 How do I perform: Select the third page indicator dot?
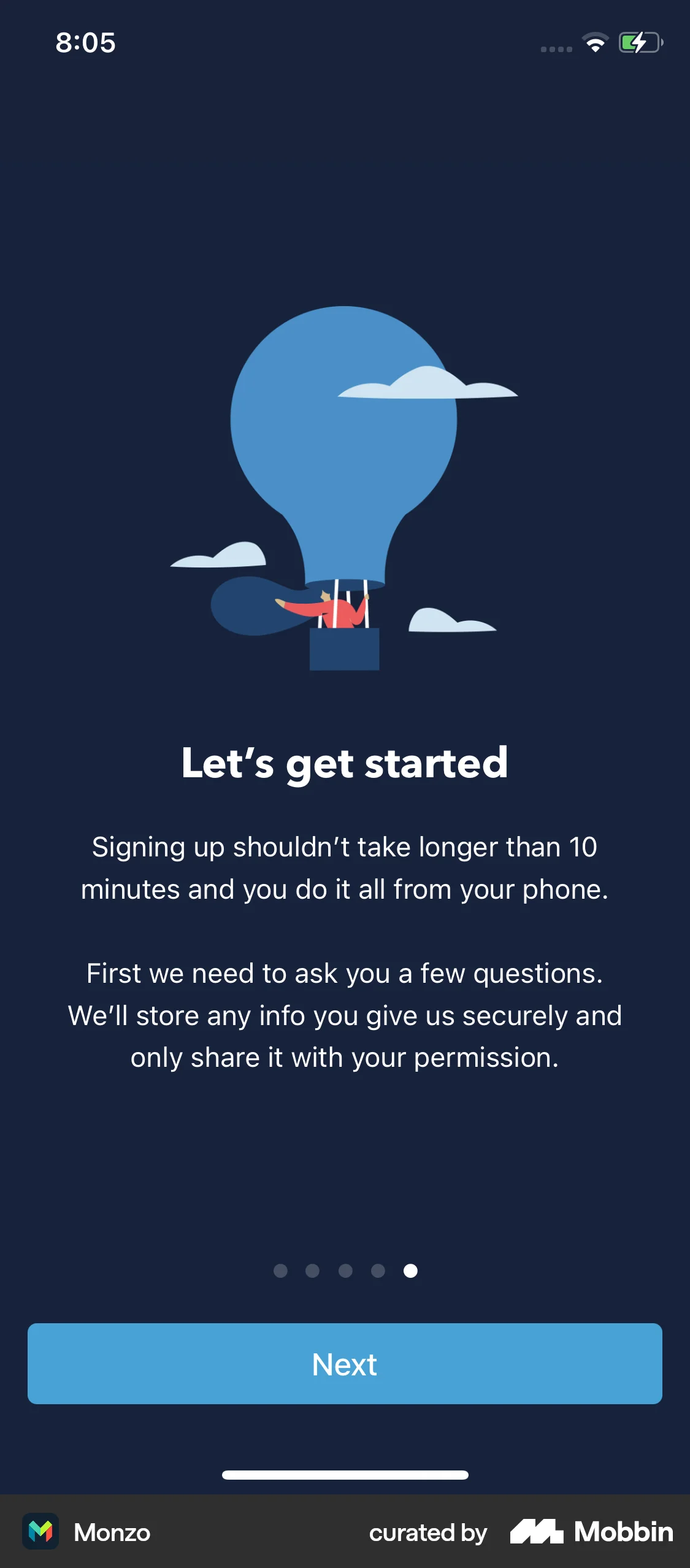pyautogui.click(x=345, y=1272)
